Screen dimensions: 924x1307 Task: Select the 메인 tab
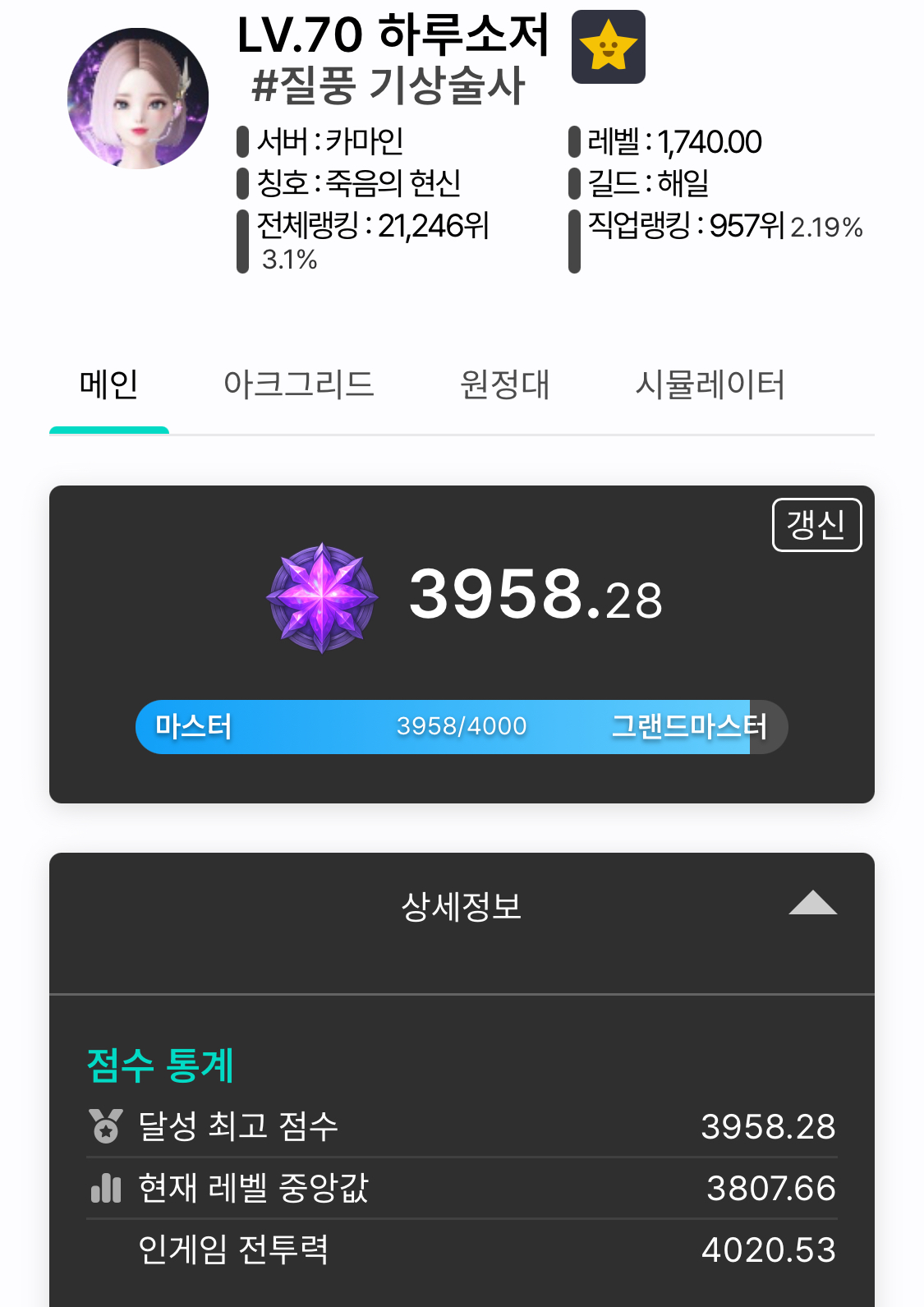click(109, 384)
